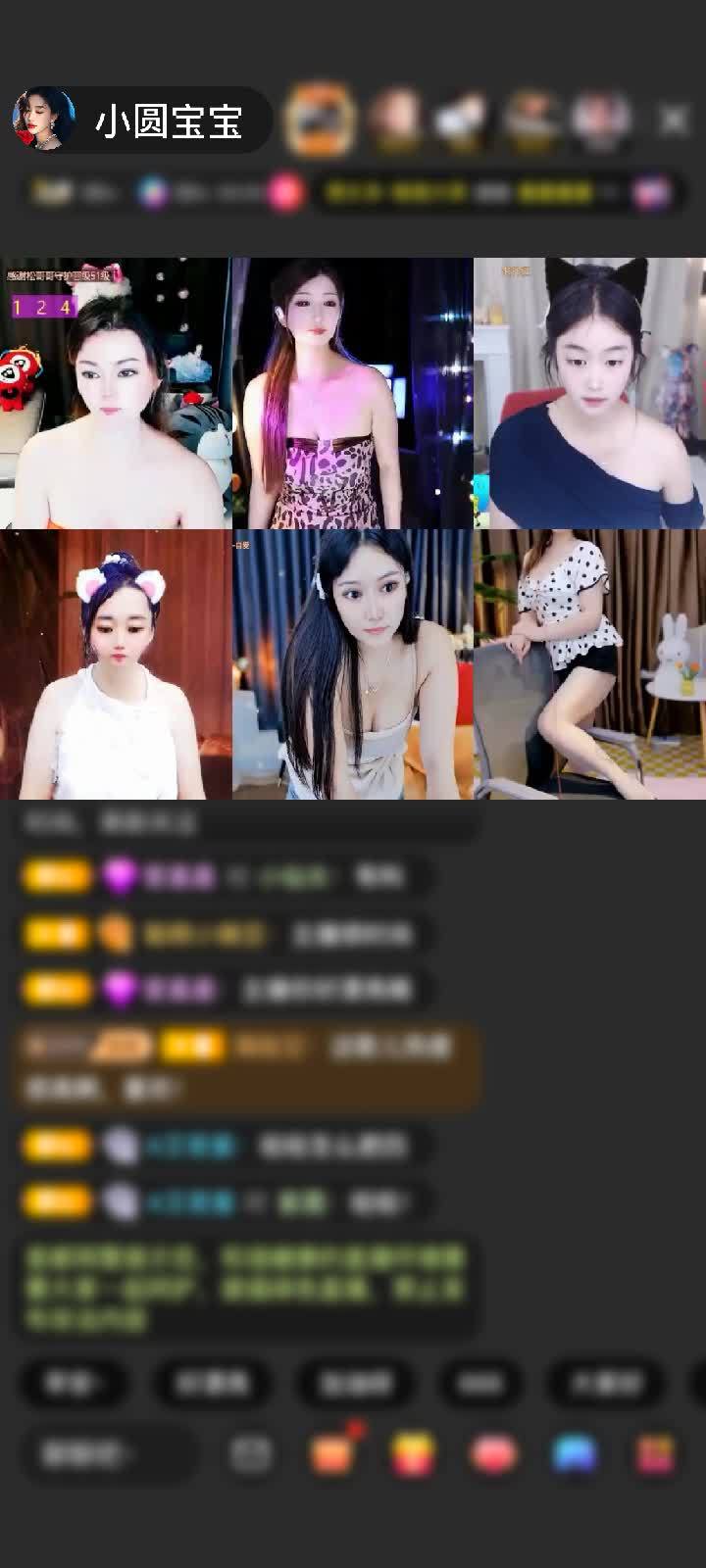Close the live stream room
The height and width of the screenshot is (1568, 706).
click(x=673, y=121)
